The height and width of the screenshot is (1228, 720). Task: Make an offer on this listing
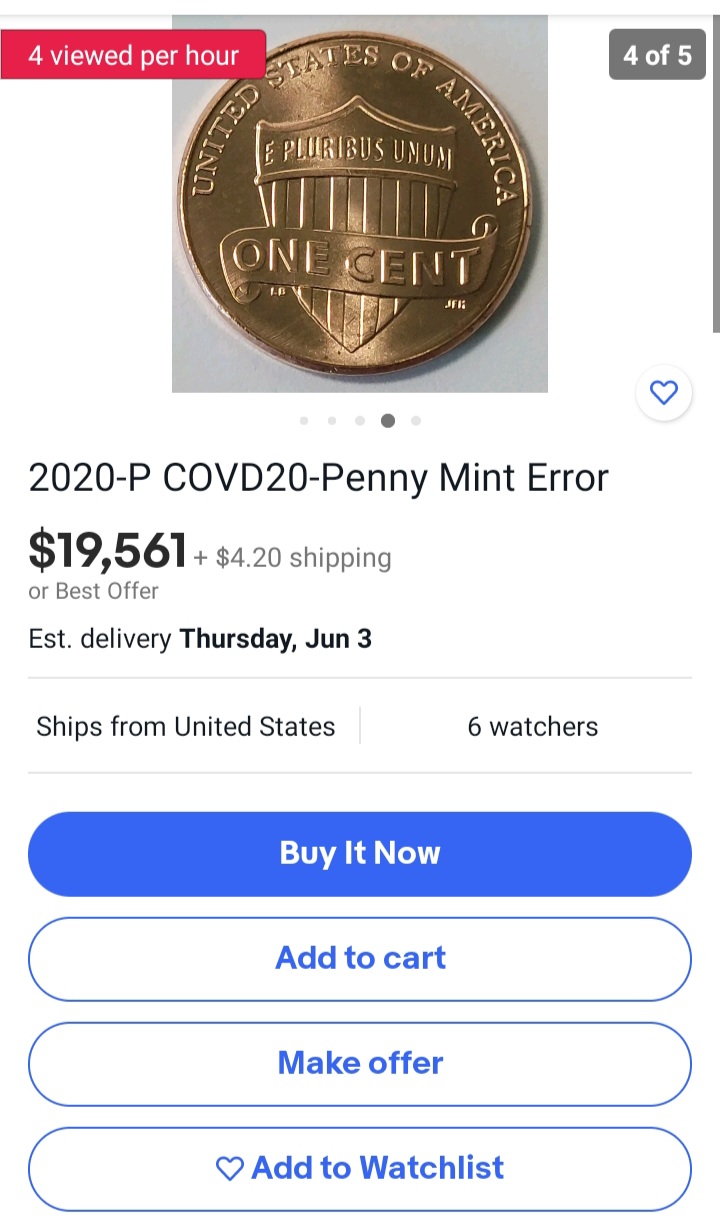tap(360, 1063)
